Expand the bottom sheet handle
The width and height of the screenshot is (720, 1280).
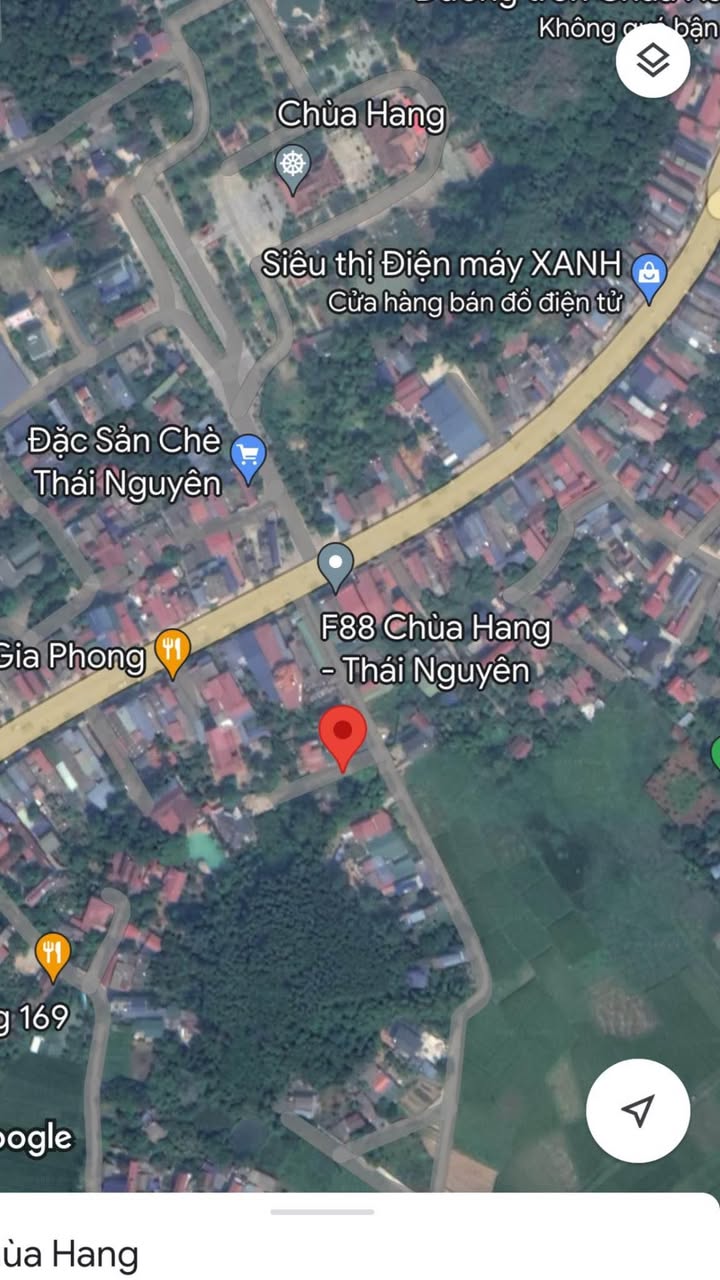pyautogui.click(x=322, y=1212)
